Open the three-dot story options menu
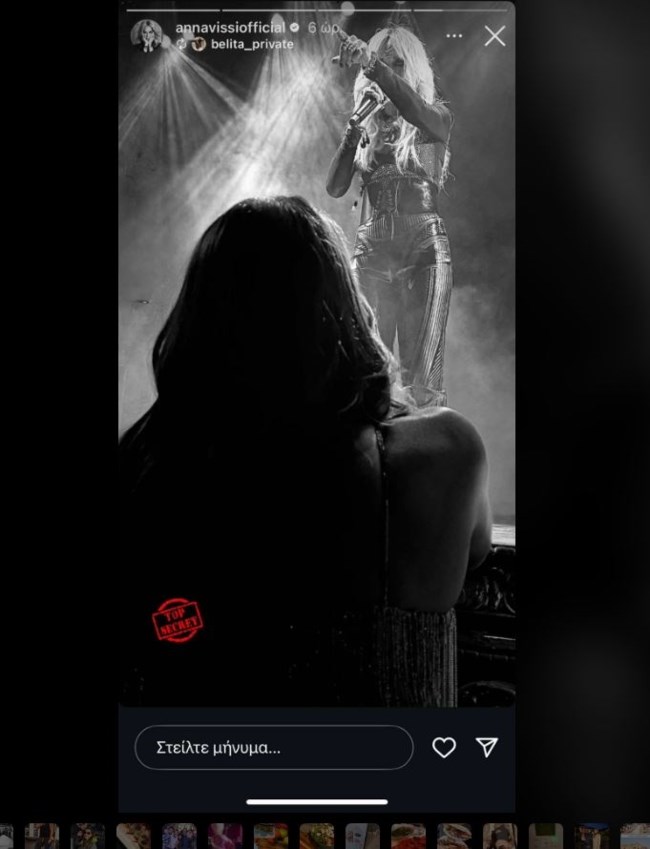The height and width of the screenshot is (849, 650). tap(454, 36)
